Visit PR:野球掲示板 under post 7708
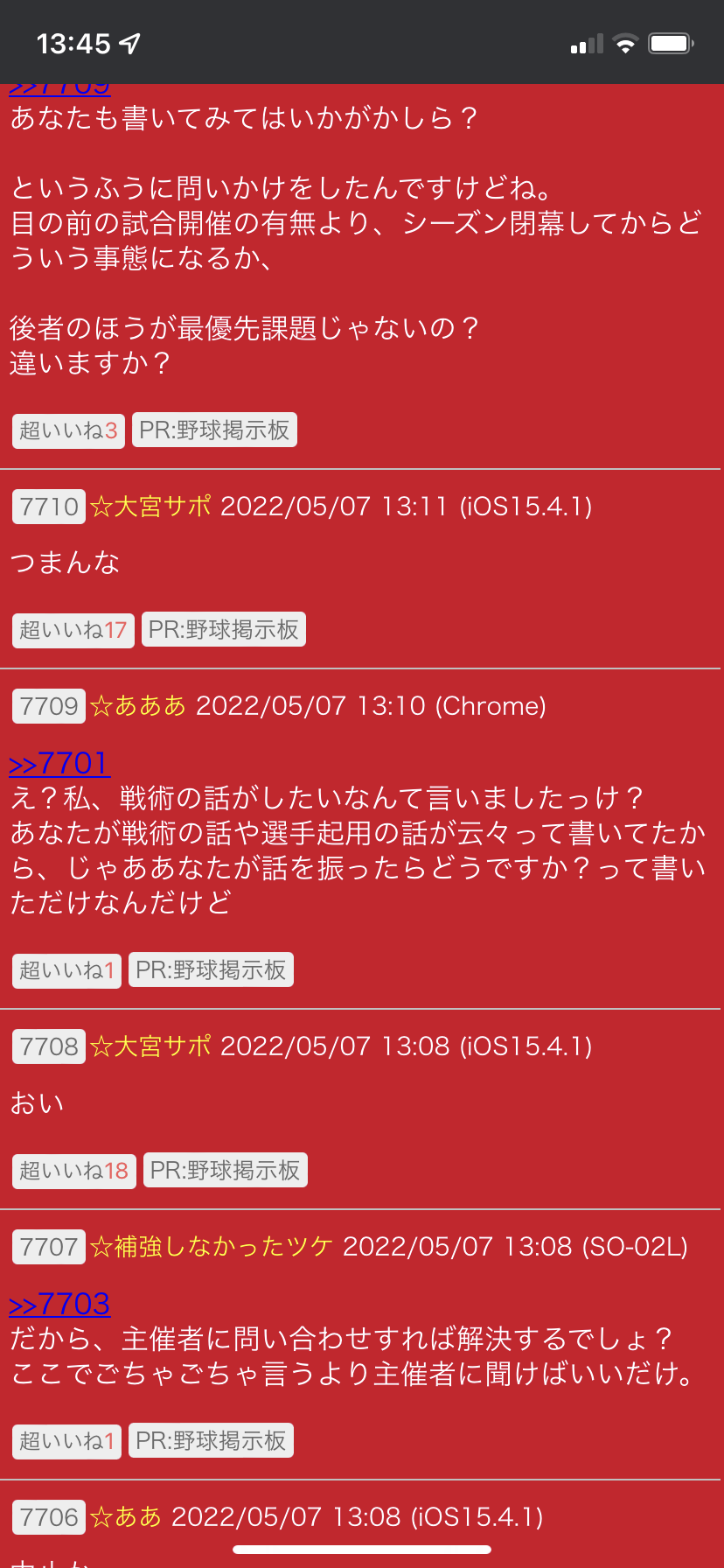Image resolution: width=724 pixels, height=1568 pixels. tap(225, 1171)
